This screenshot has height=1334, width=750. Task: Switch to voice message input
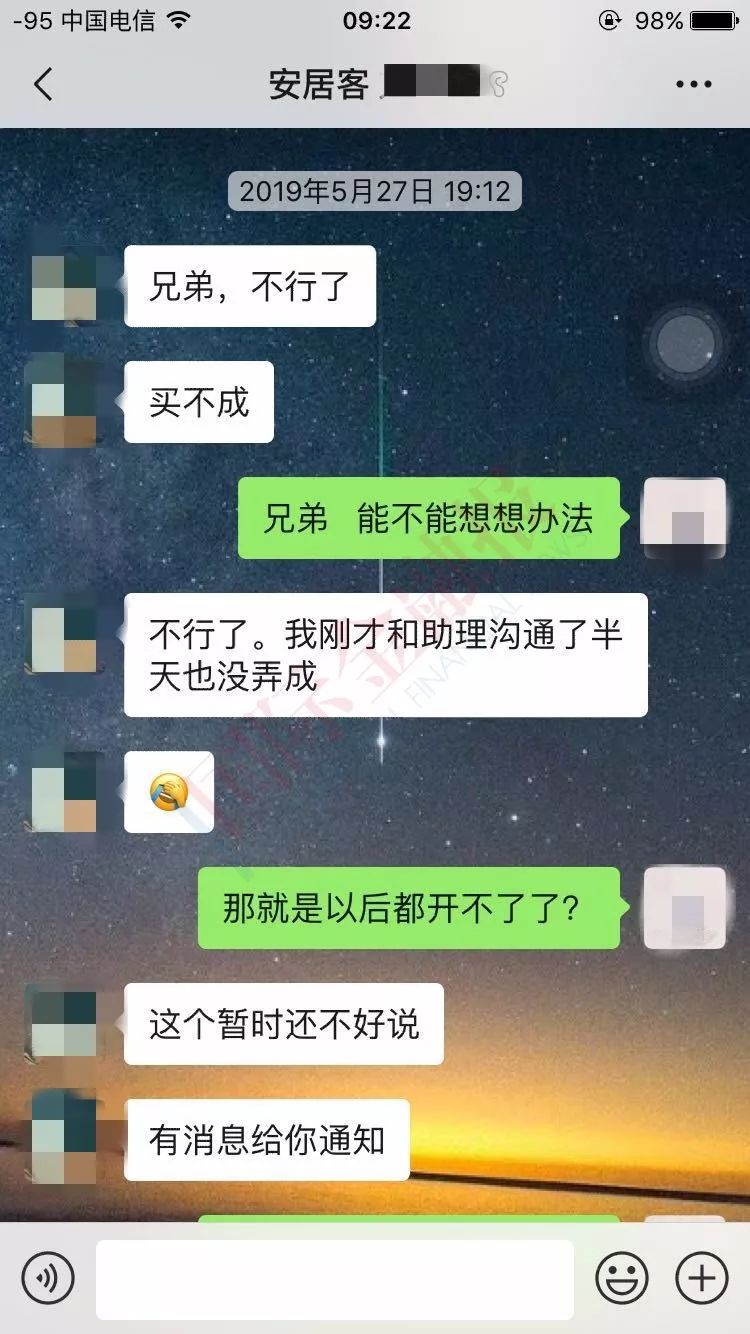[48, 1278]
